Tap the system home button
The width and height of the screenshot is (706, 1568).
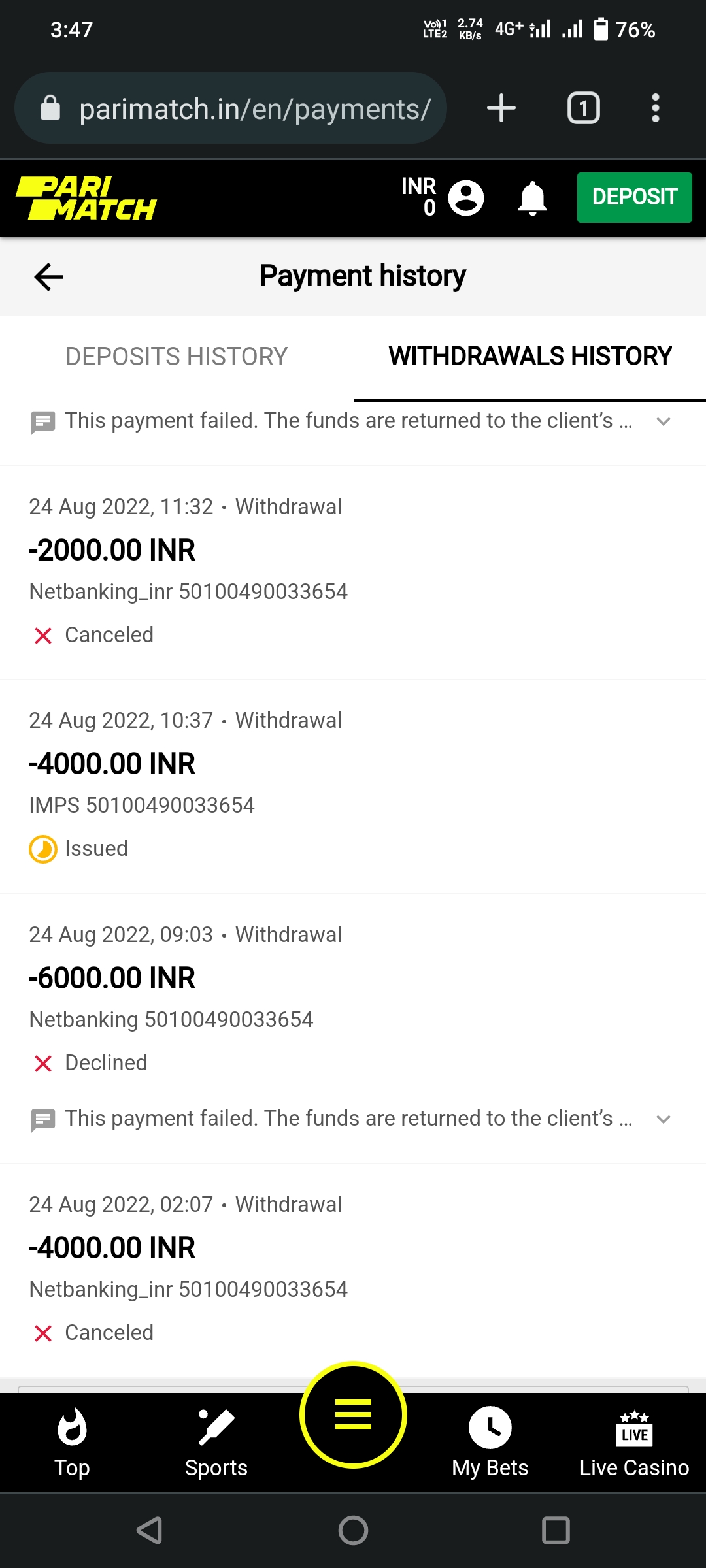point(353,1530)
